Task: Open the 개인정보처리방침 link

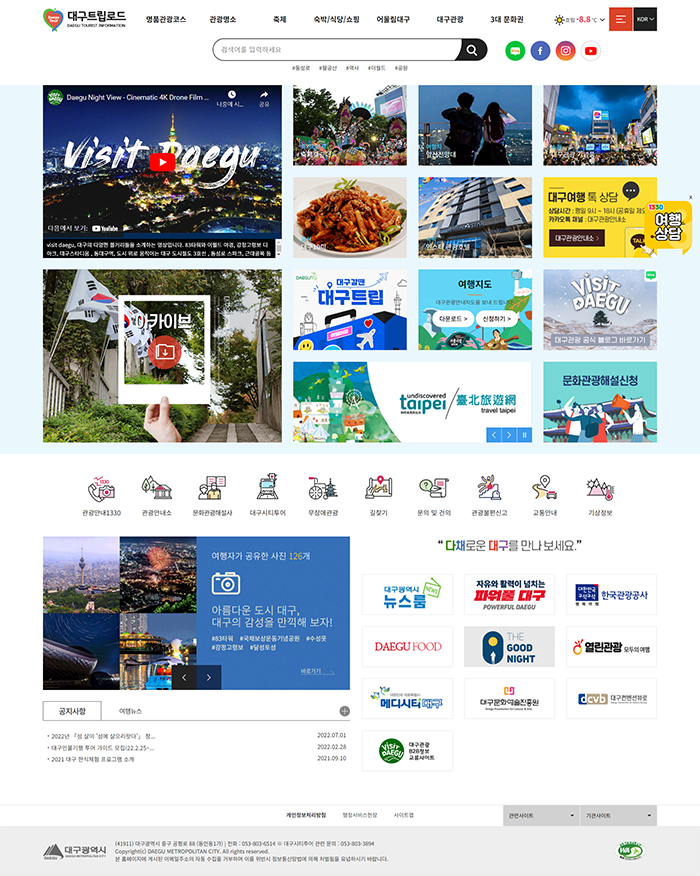Action: pos(306,816)
